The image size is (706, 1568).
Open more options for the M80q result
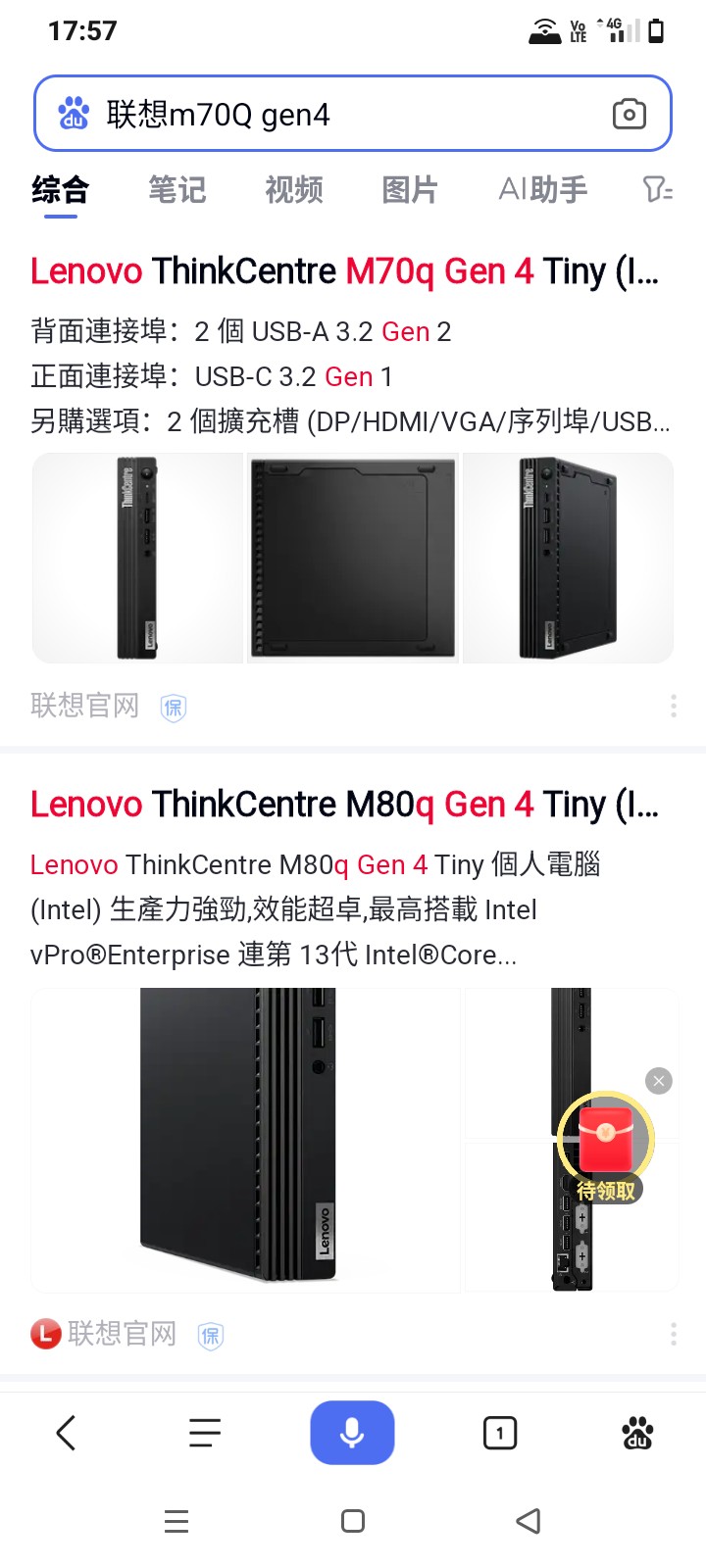point(673,1334)
